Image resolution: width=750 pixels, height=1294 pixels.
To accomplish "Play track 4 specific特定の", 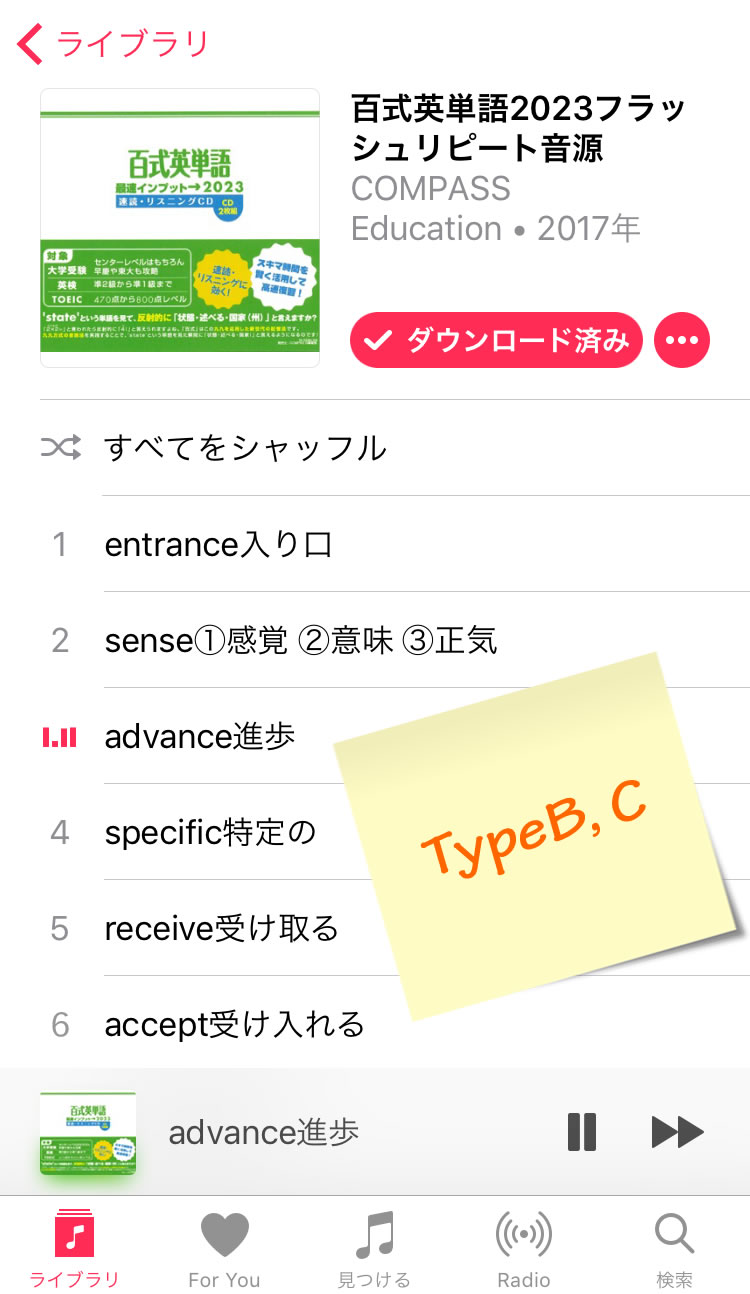I will [x=210, y=832].
